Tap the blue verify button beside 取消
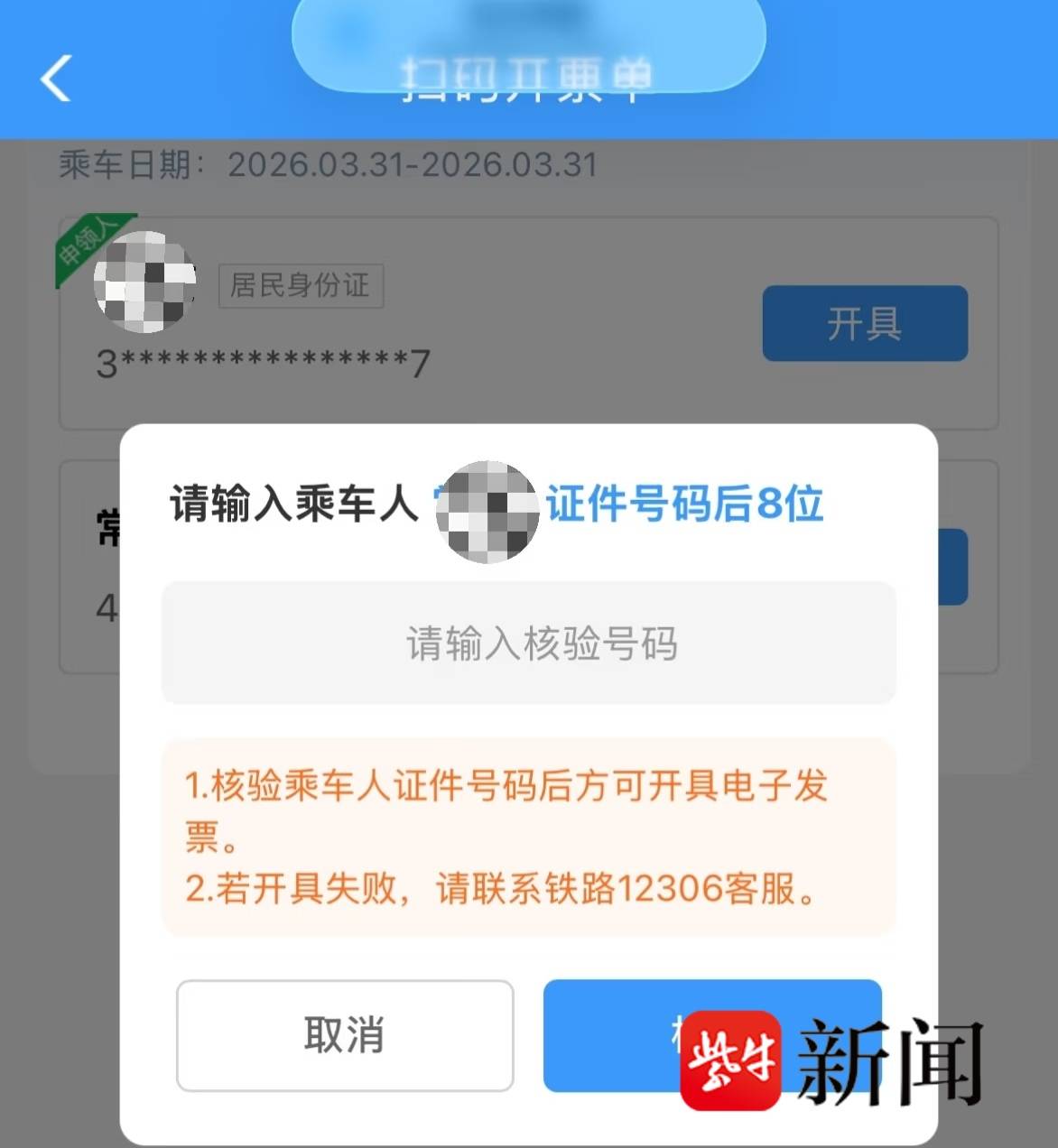Screen dimensions: 1058x1148 pyautogui.click(x=614, y=1034)
